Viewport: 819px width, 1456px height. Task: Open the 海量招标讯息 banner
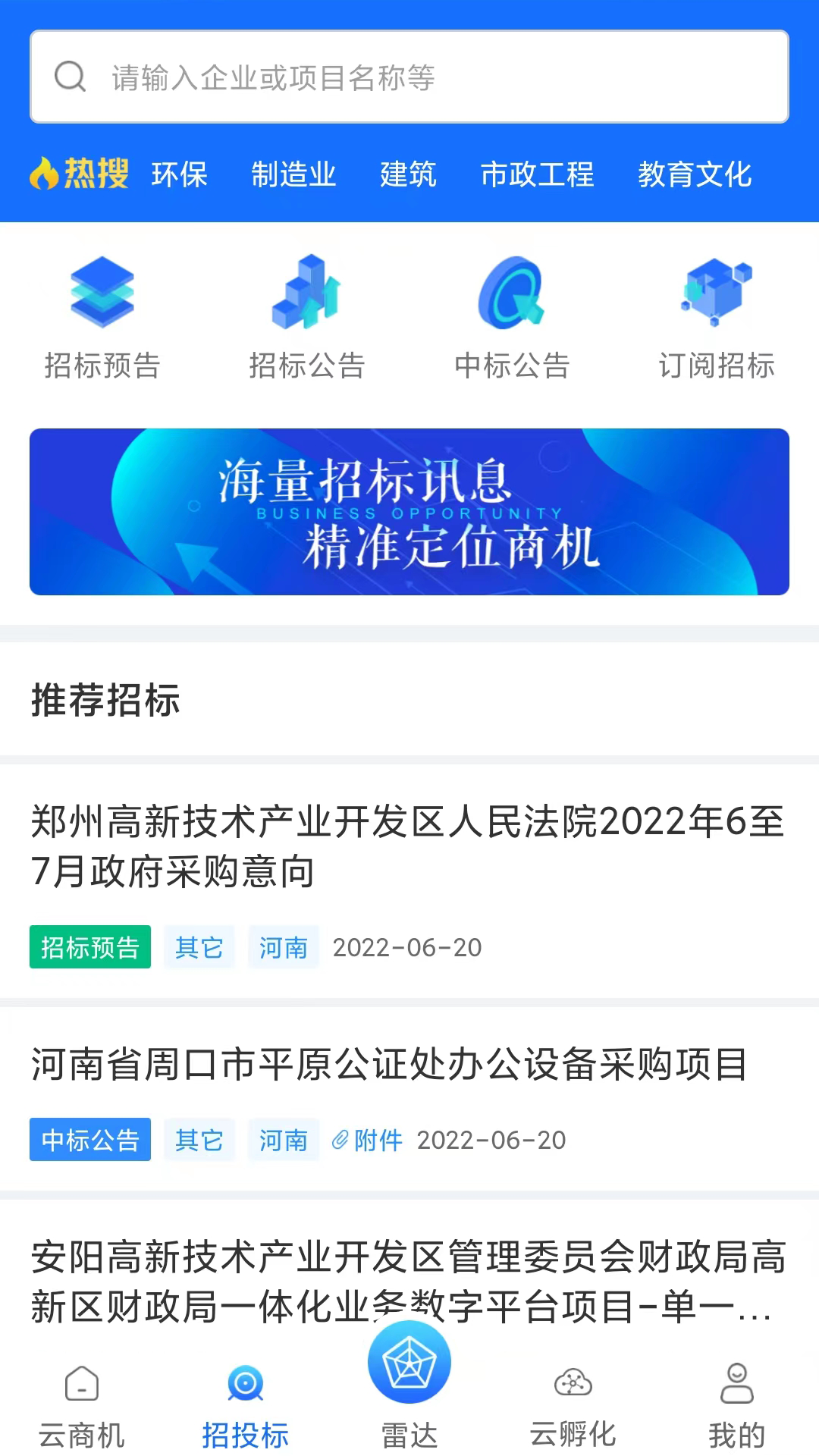pyautogui.click(x=409, y=512)
